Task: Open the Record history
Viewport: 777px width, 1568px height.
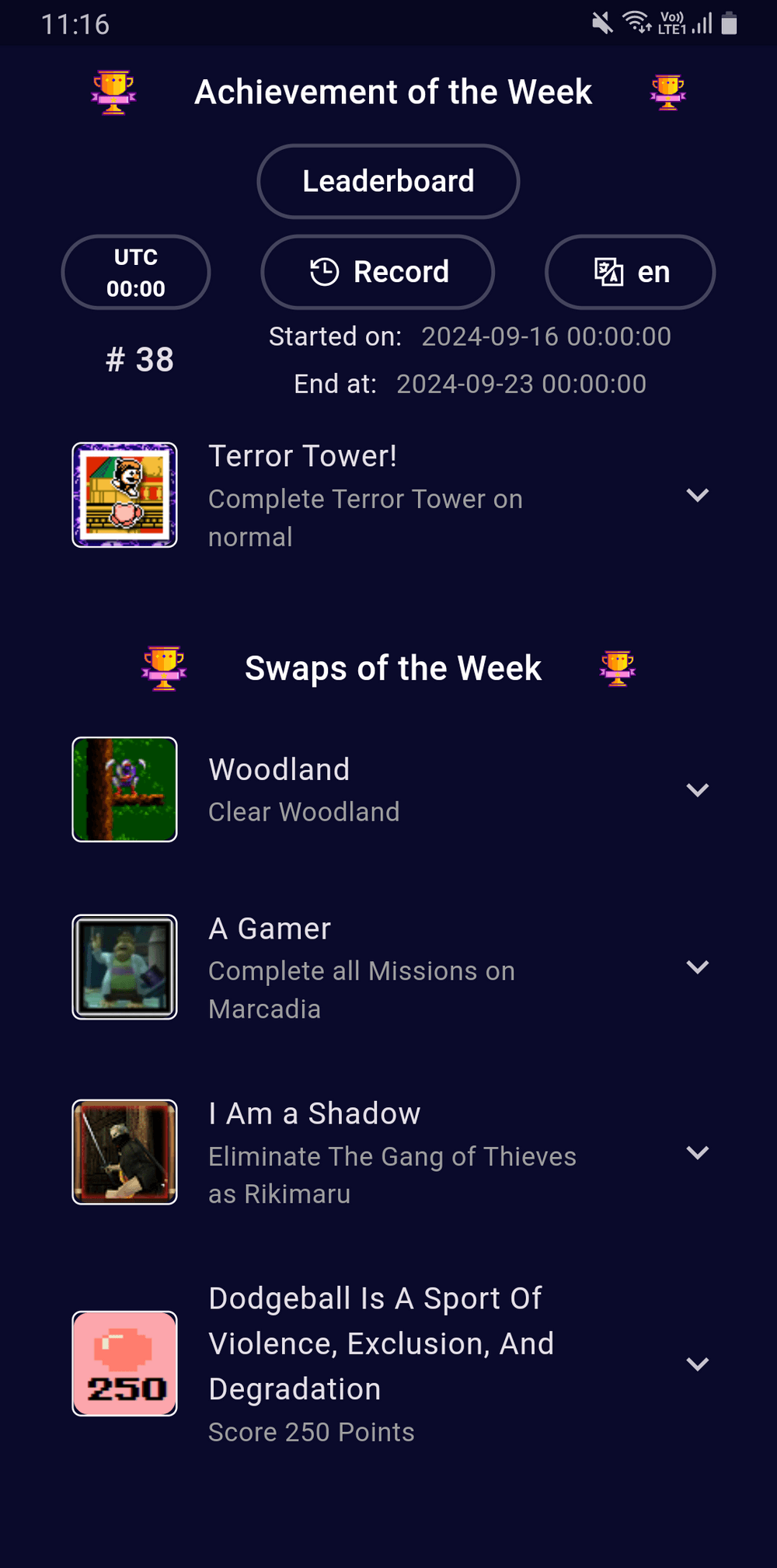Action: (378, 273)
